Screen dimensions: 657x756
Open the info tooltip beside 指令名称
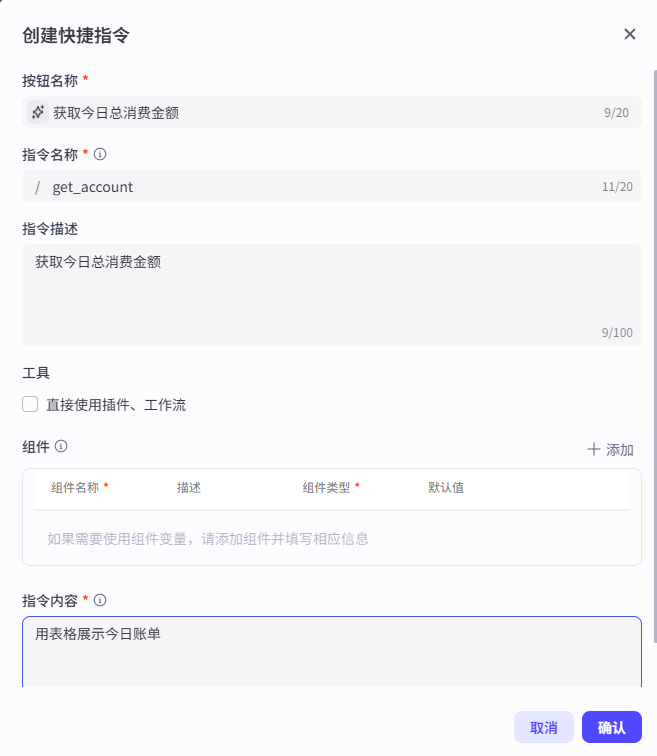100,155
